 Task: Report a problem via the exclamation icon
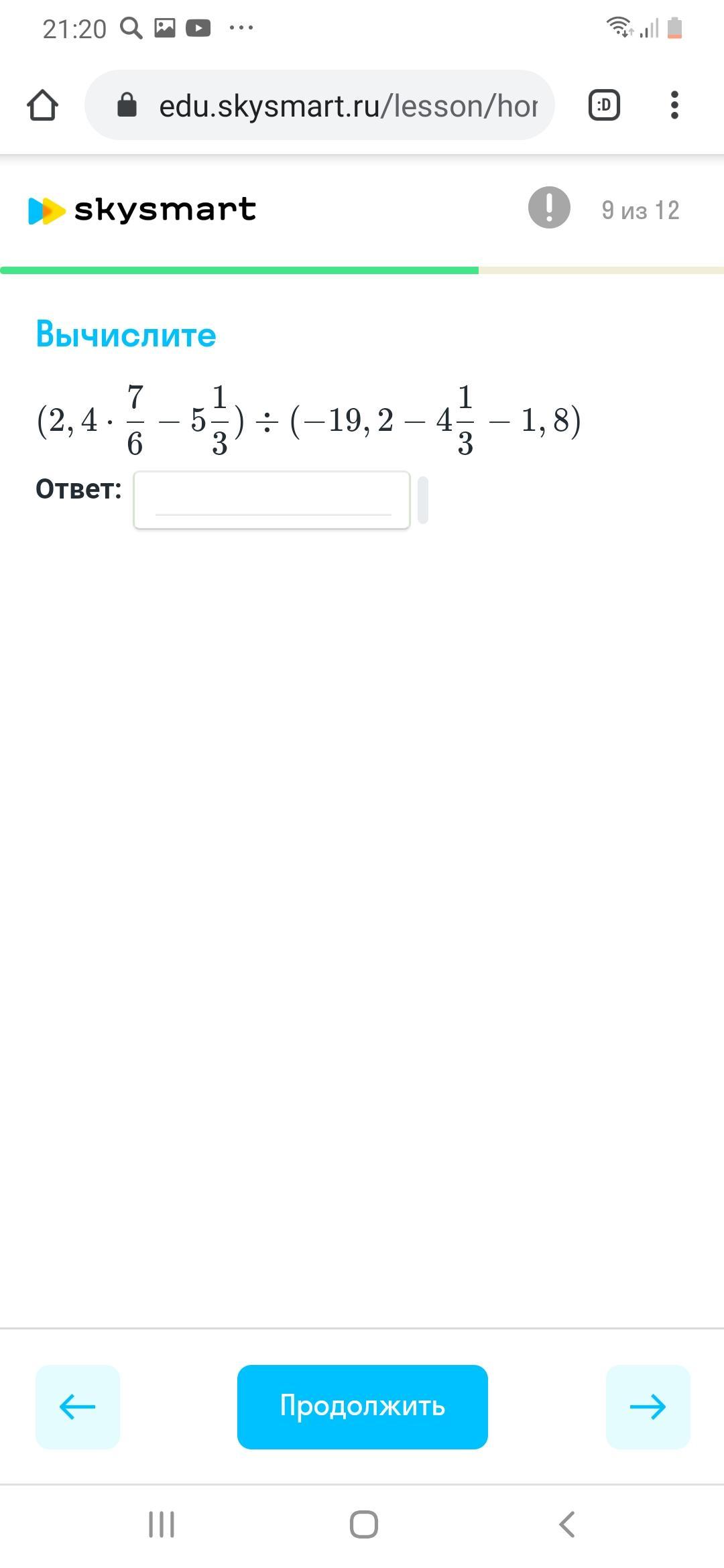pos(549,208)
